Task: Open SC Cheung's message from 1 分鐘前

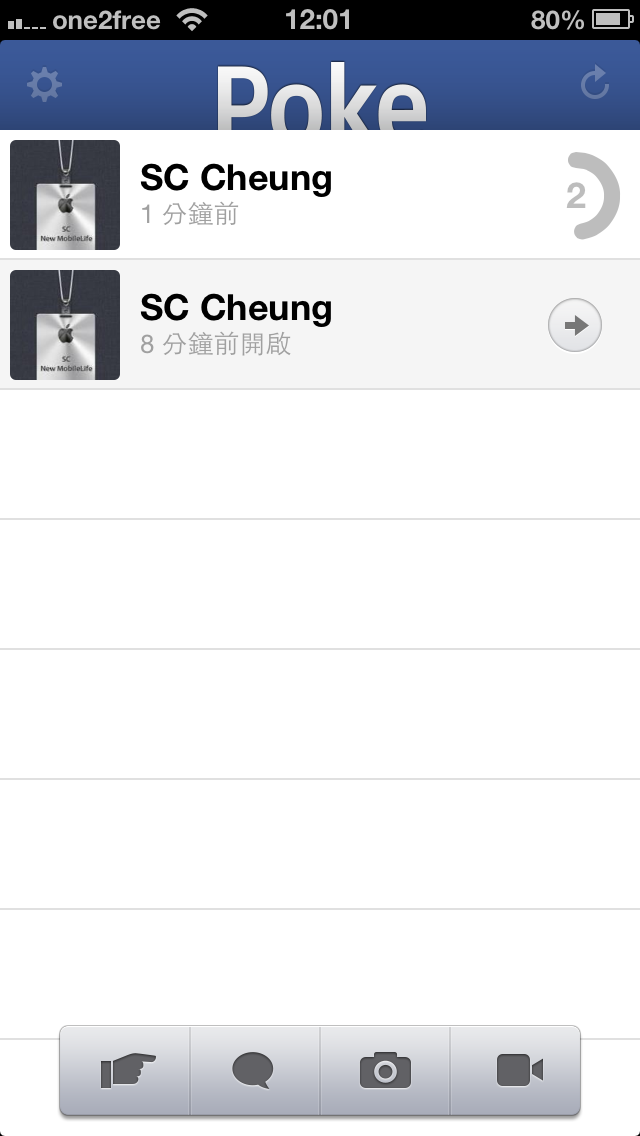Action: pyautogui.click(x=300, y=195)
